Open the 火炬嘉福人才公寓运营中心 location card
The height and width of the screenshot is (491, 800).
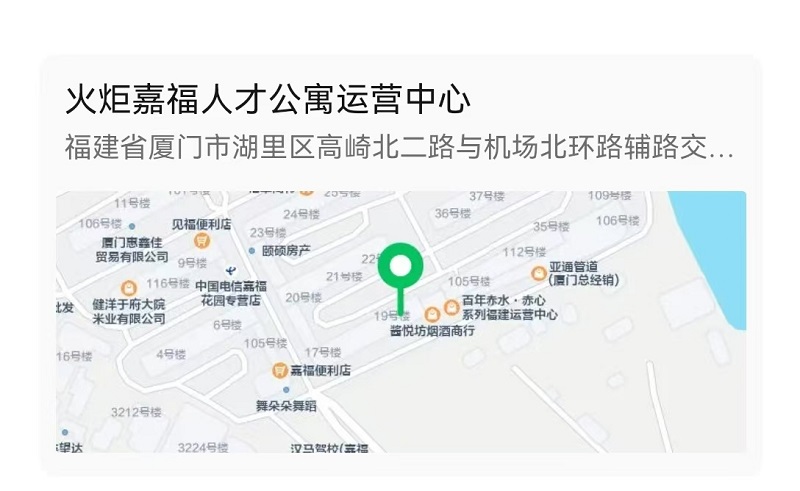[x=268, y=101]
